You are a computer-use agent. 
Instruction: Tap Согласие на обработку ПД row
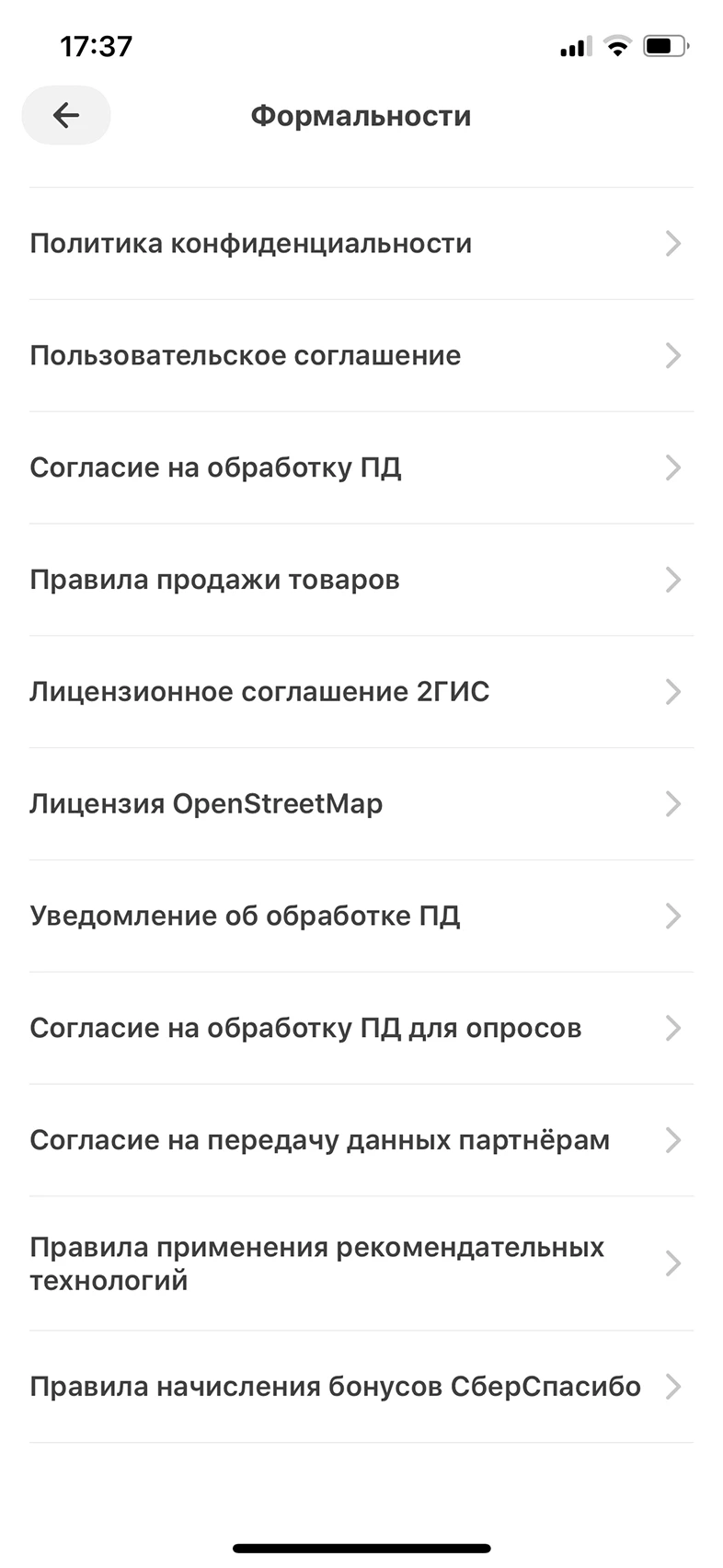tap(361, 468)
